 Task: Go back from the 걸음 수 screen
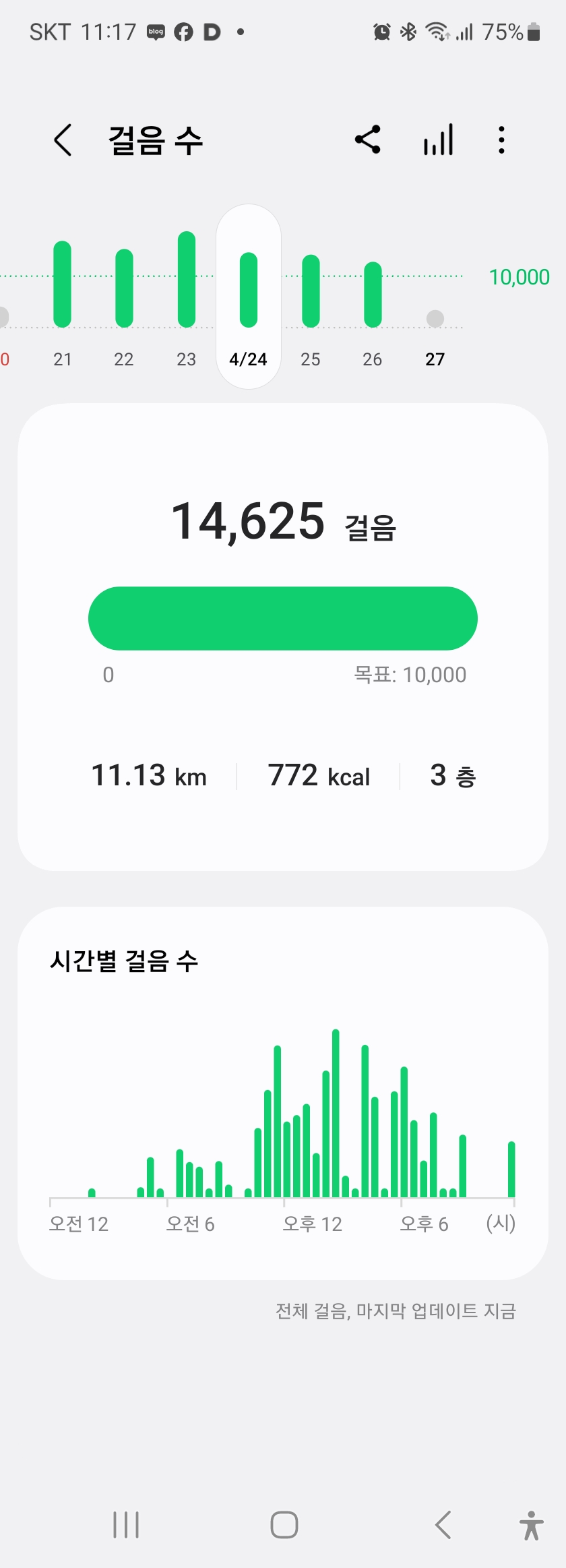(x=63, y=140)
